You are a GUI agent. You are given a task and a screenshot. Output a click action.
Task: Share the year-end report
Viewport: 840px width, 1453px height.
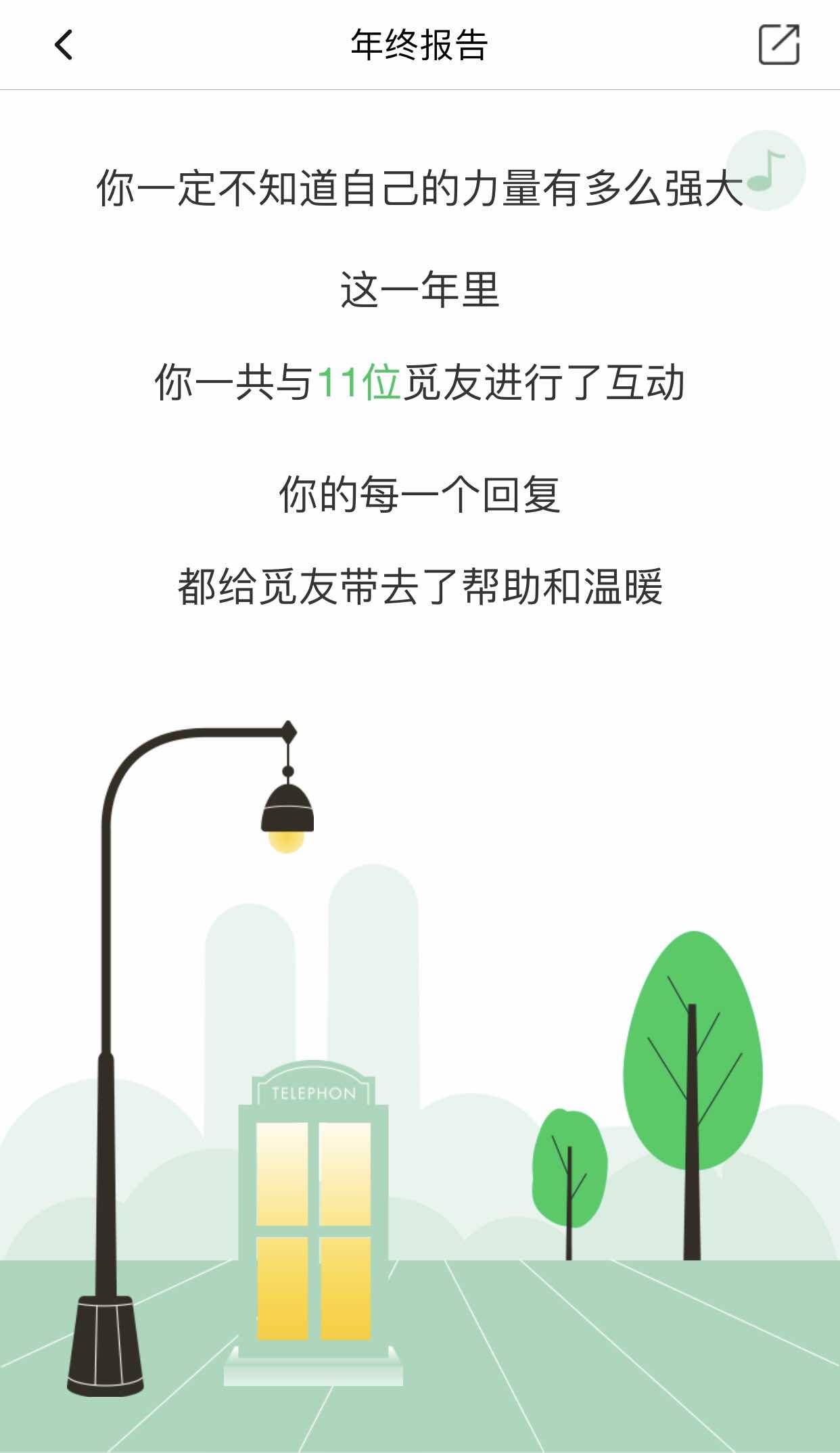(x=778, y=45)
